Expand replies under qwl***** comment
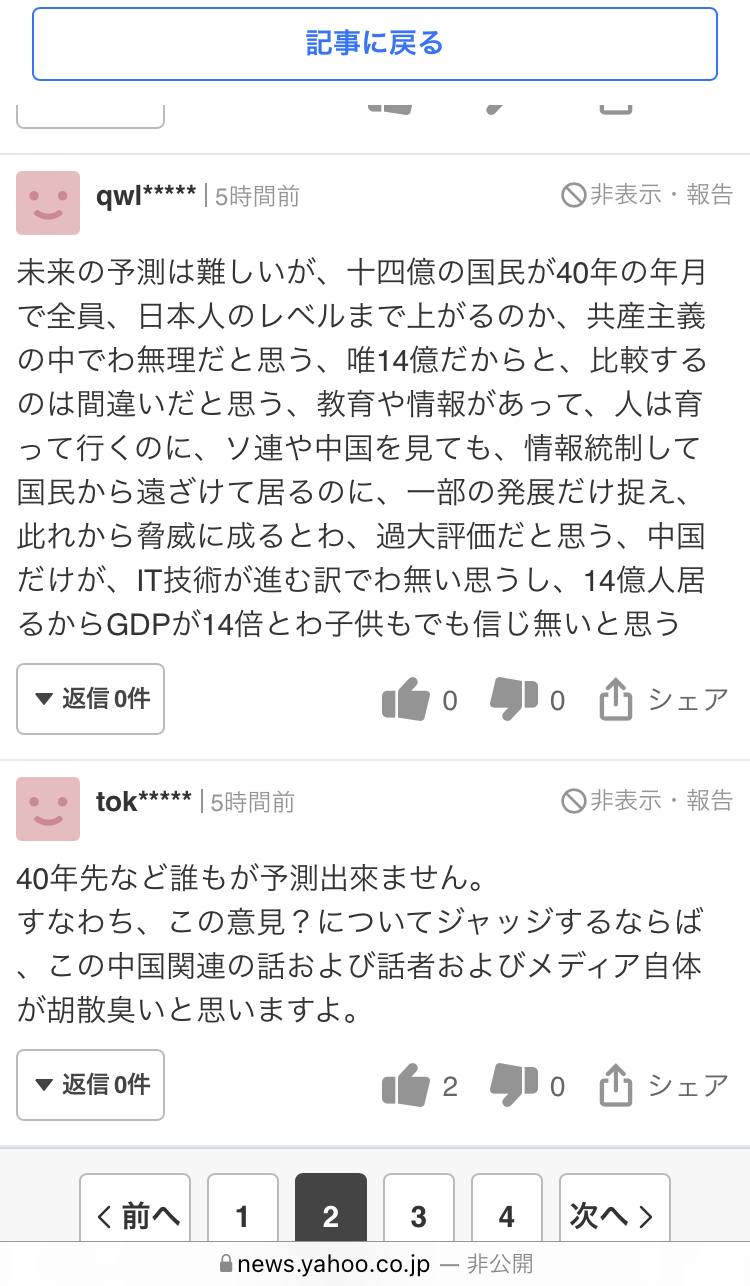 pos(91,699)
